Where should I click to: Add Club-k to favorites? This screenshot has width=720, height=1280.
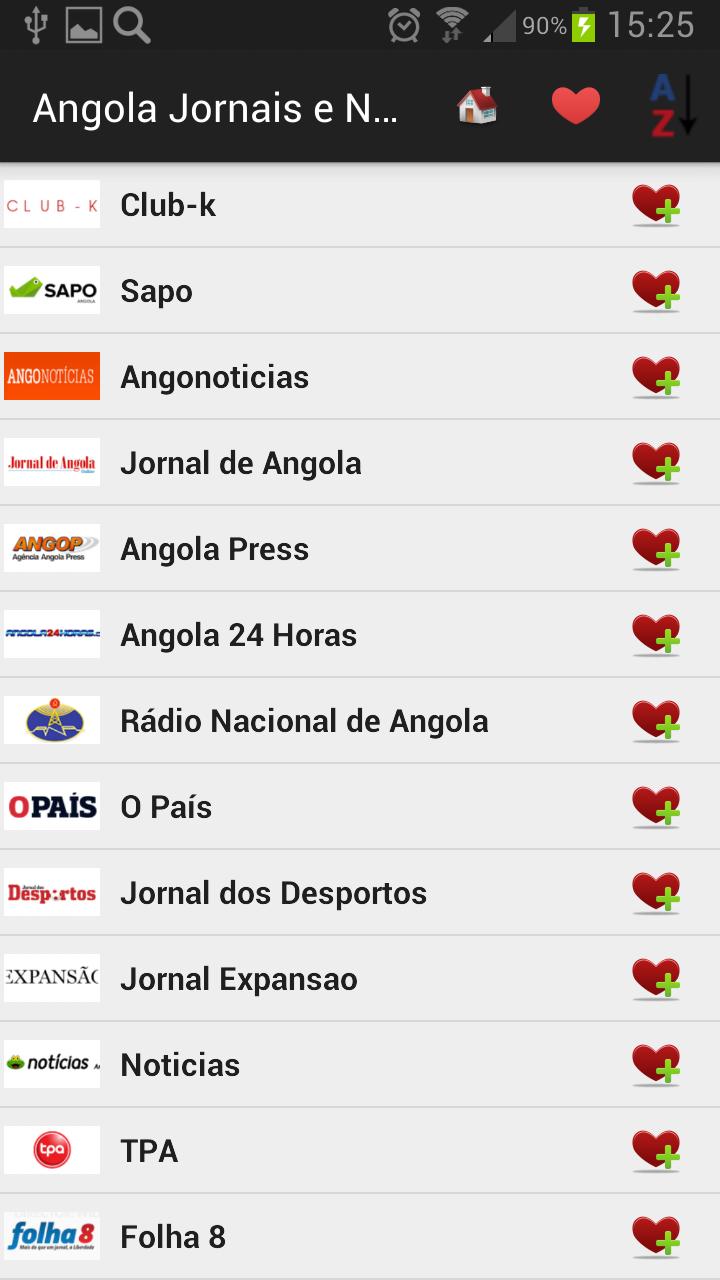[656, 204]
